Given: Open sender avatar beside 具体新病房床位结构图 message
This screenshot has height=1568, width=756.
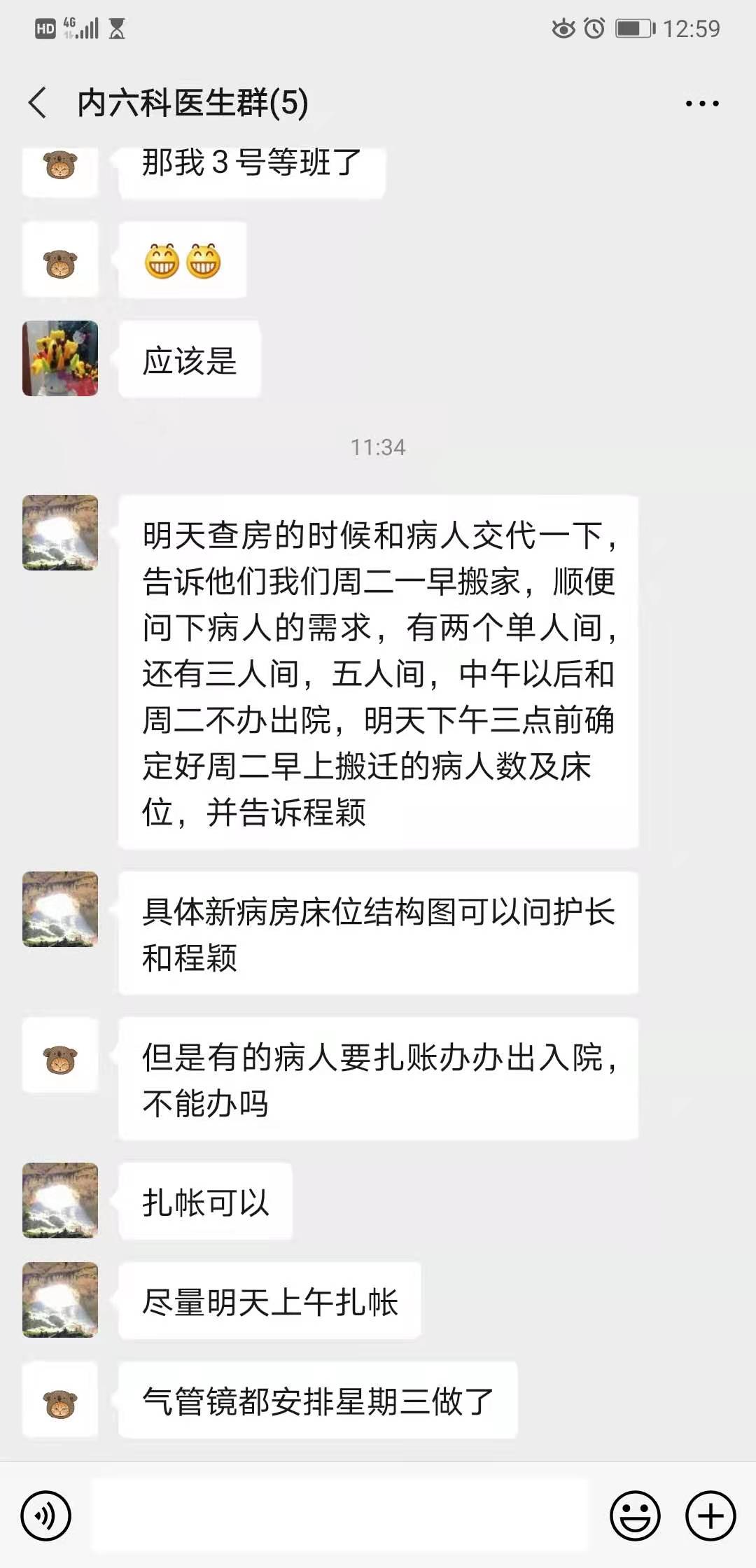Looking at the screenshot, I should tap(60, 909).
